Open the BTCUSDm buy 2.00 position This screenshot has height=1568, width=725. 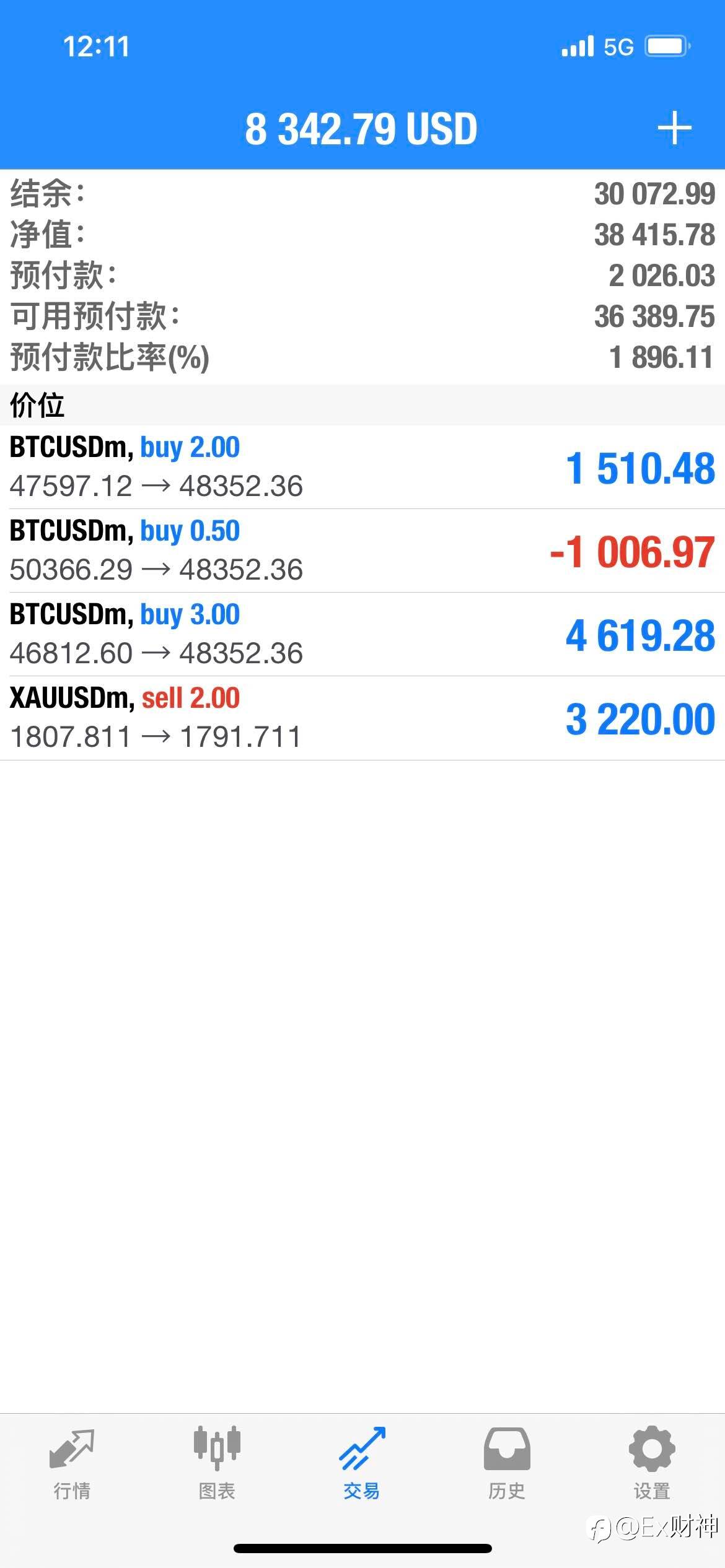coord(362,467)
